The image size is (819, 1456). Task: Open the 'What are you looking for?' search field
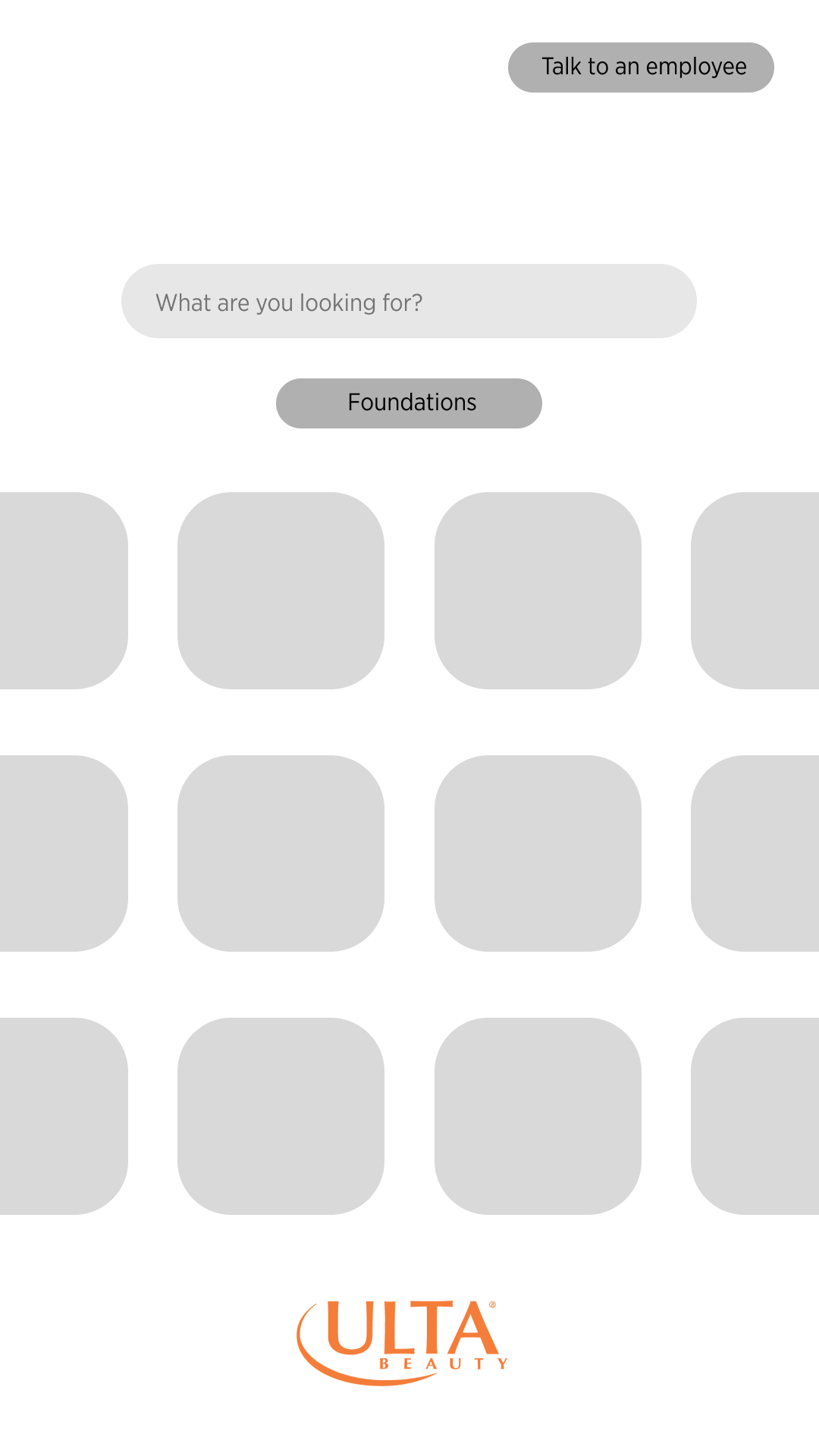[409, 301]
